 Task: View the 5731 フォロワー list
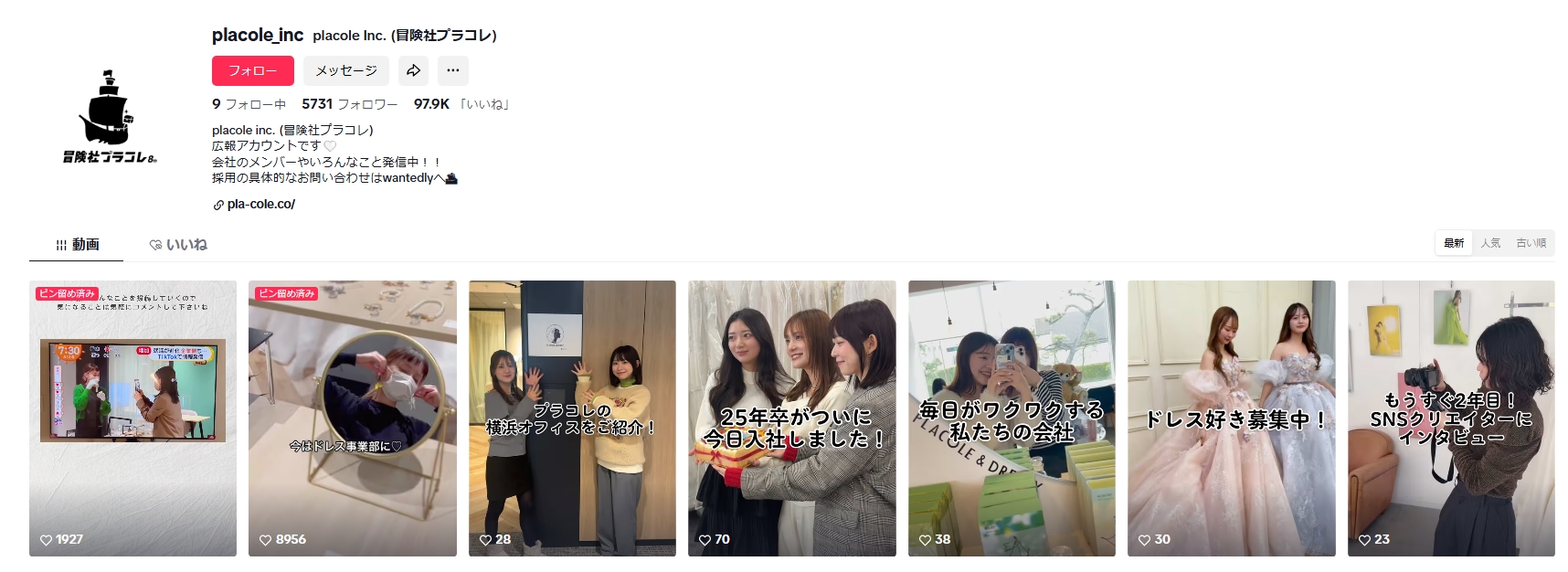coord(349,104)
